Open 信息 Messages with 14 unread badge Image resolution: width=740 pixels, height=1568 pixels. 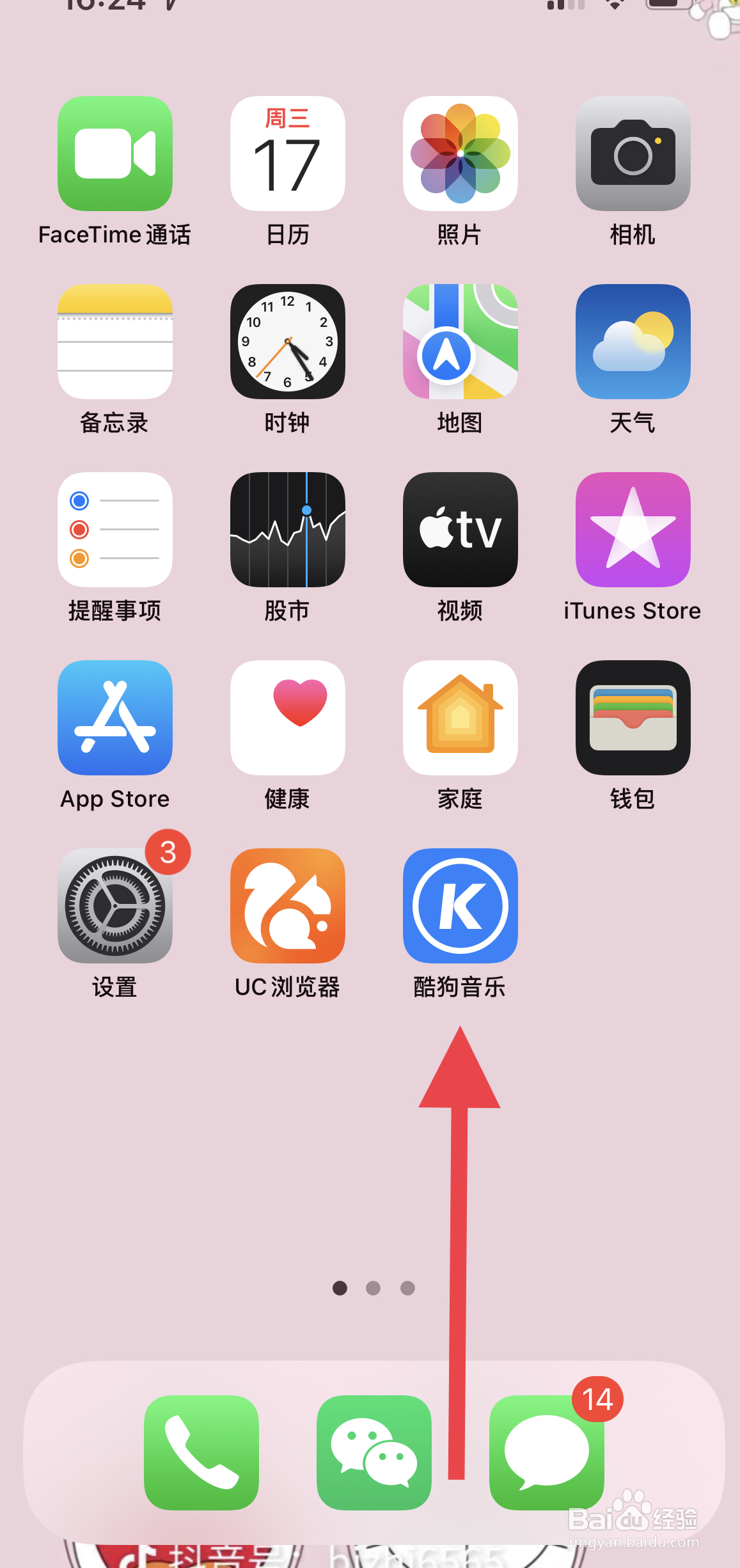click(547, 1452)
